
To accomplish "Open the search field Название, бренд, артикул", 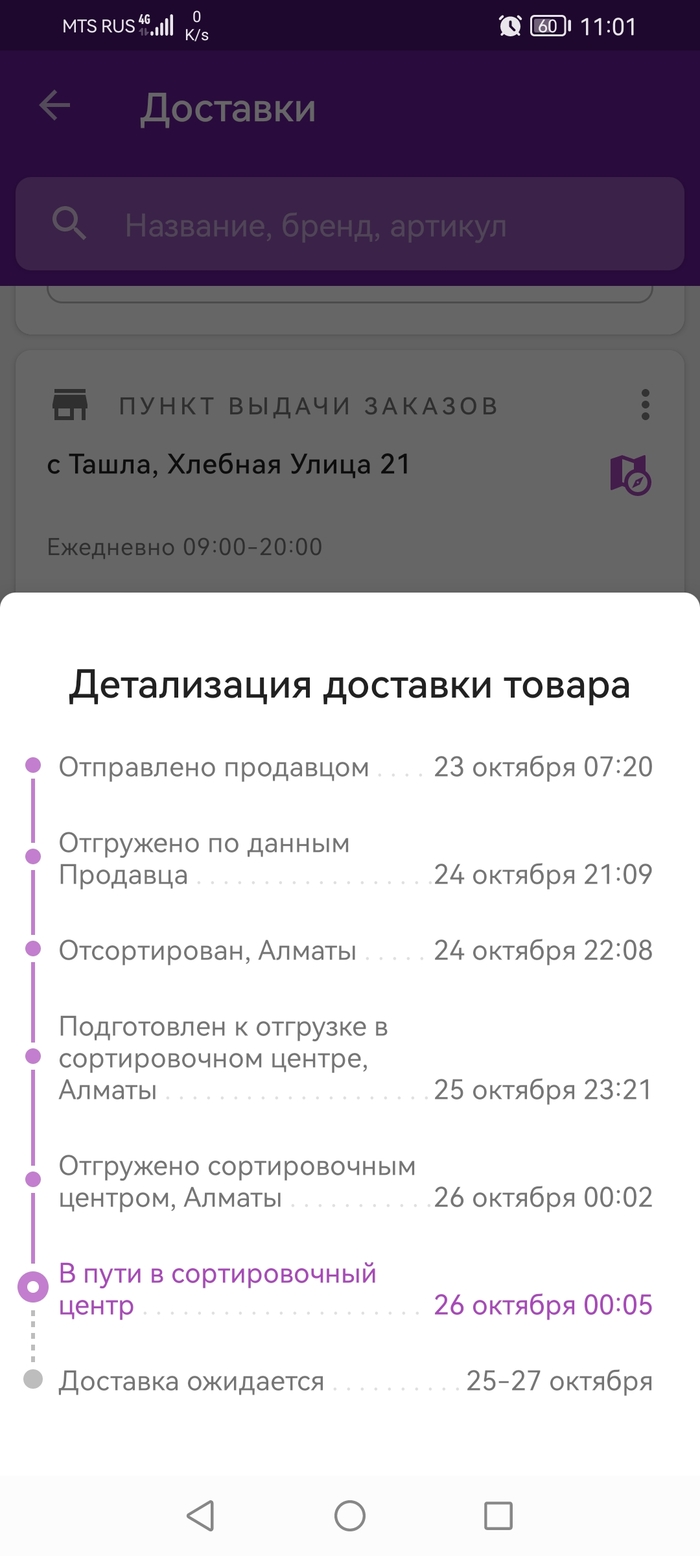I will (x=350, y=226).
